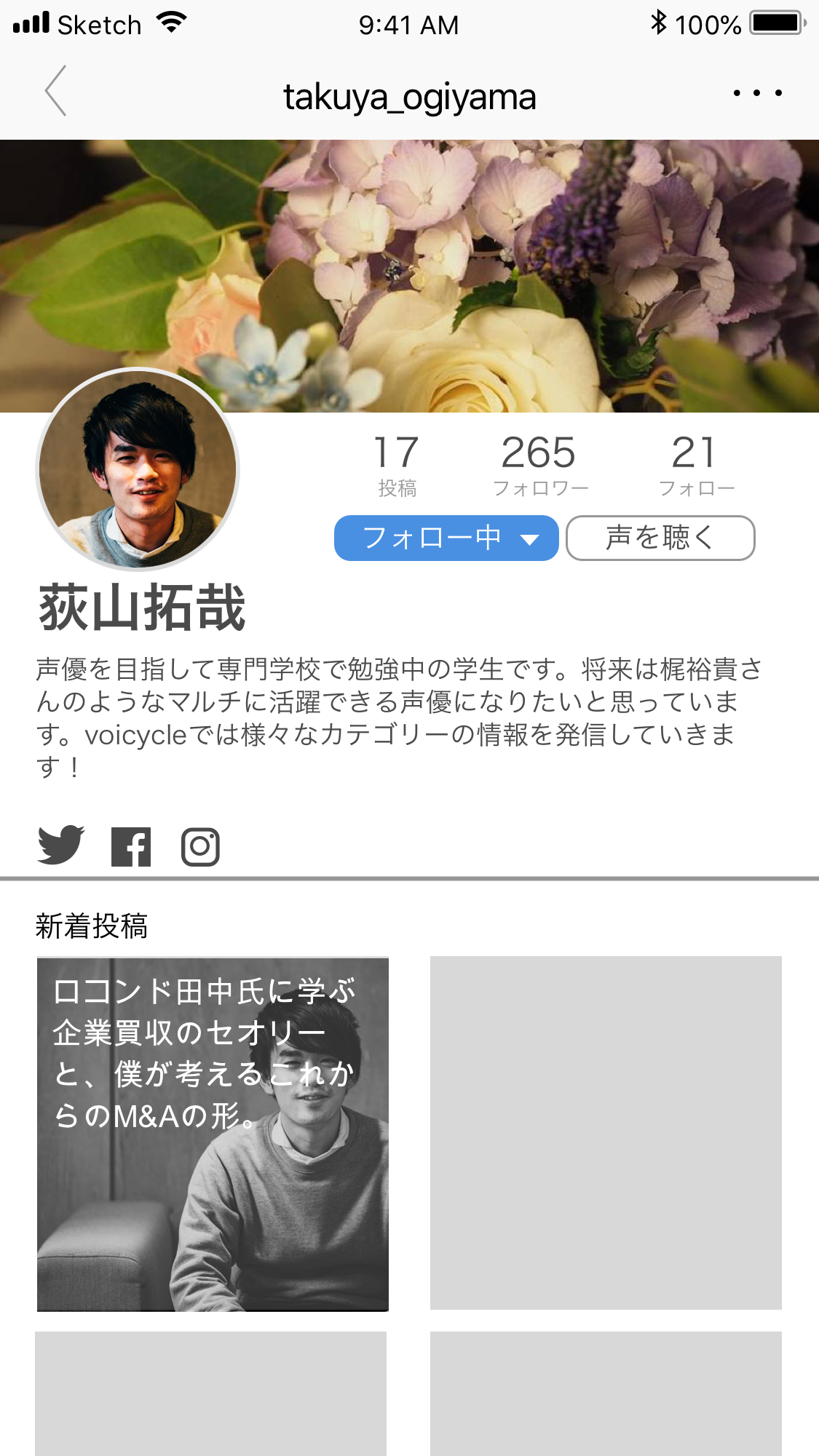Screen dimensions: 819x1456
Task: View the profile avatar photo
Action: 138,469
